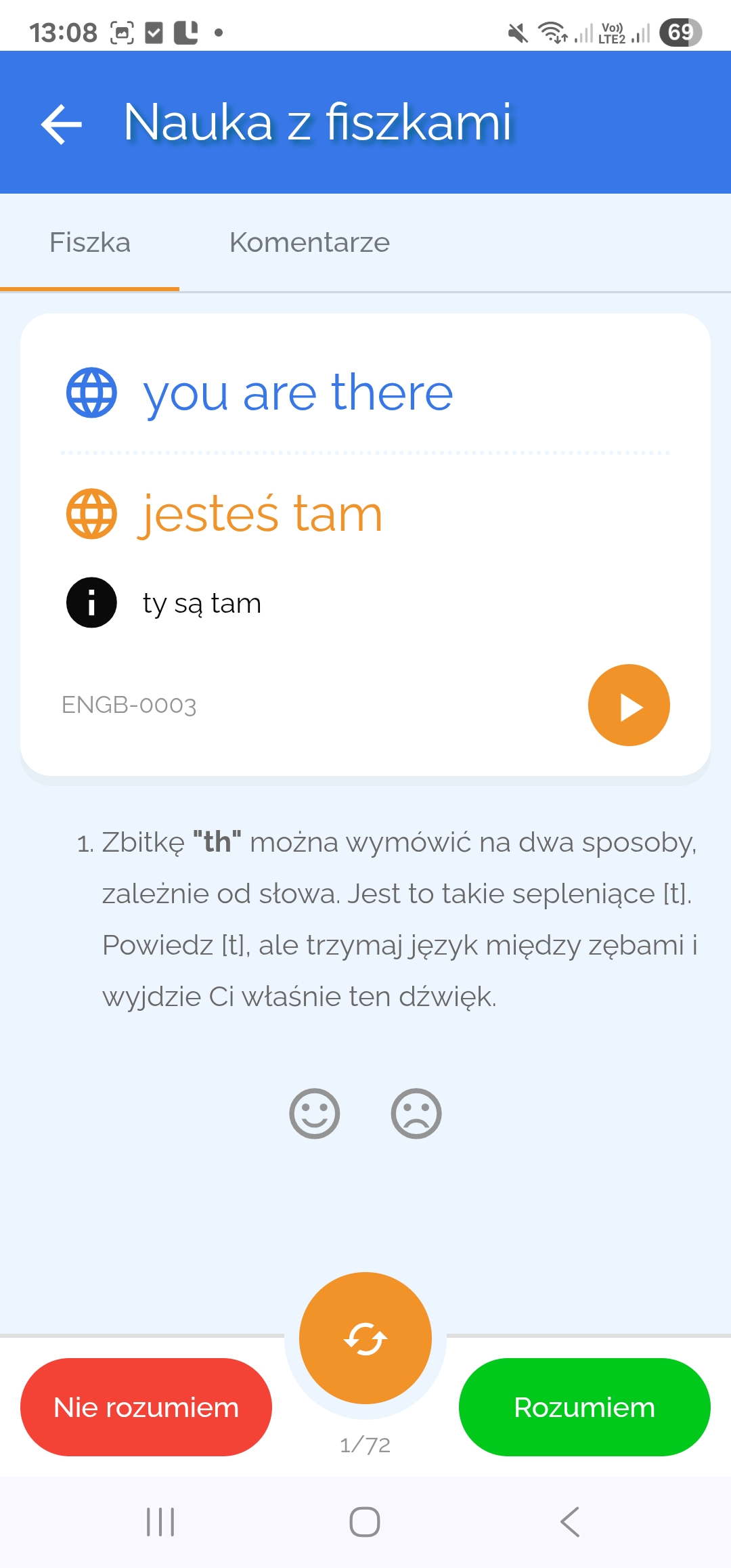Select the card code ENGB-0003
Image resolution: width=731 pixels, height=1568 pixels.
point(127,705)
